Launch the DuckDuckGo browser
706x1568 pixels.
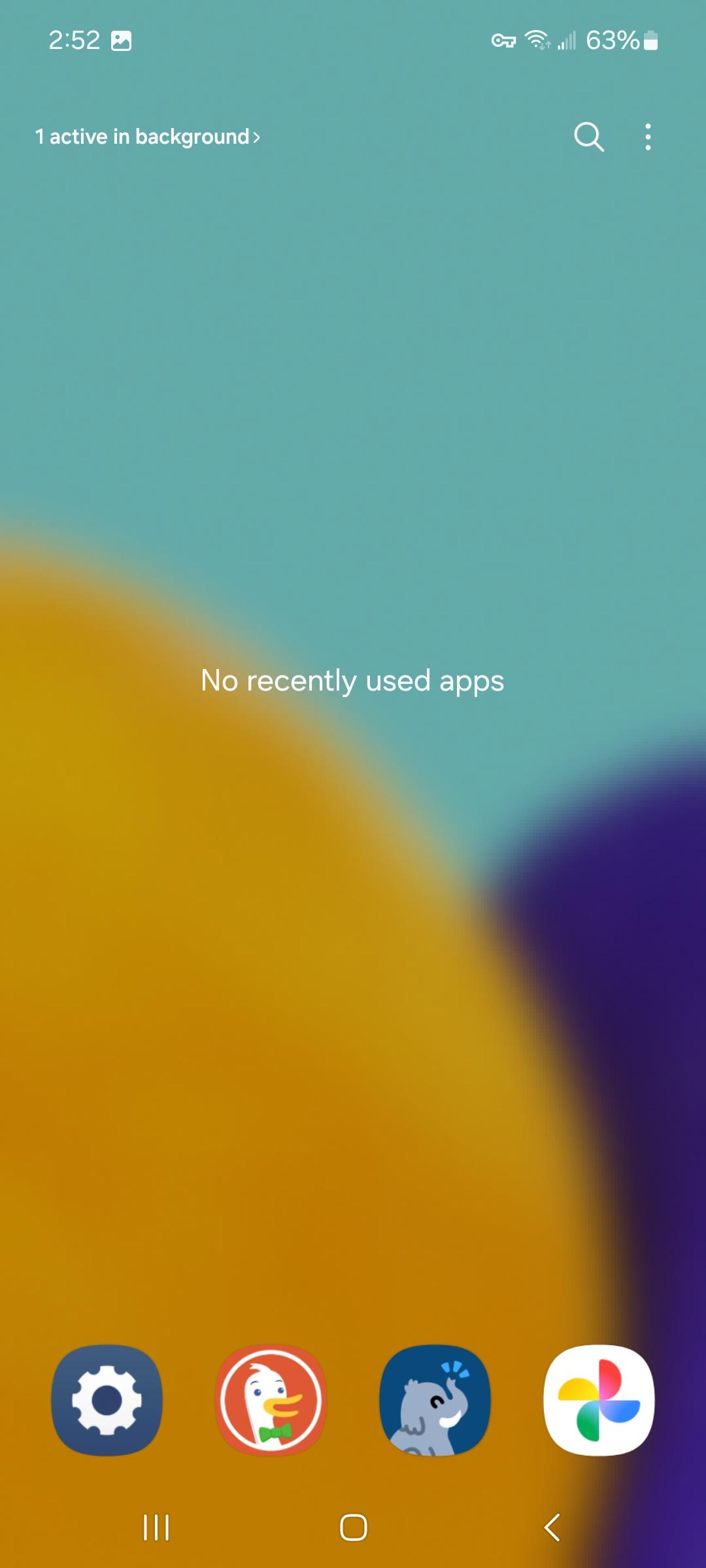271,1400
